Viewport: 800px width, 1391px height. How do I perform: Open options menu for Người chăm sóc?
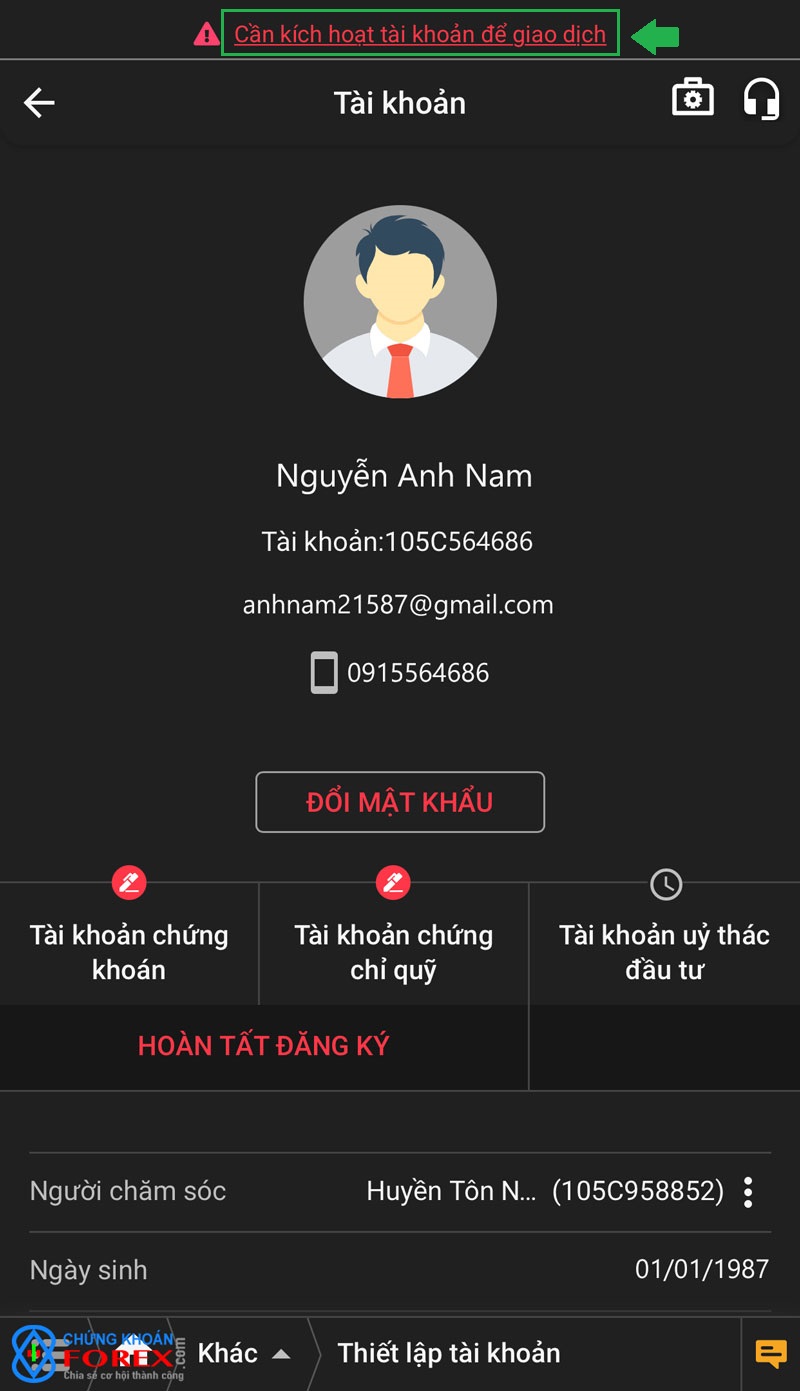click(748, 1191)
